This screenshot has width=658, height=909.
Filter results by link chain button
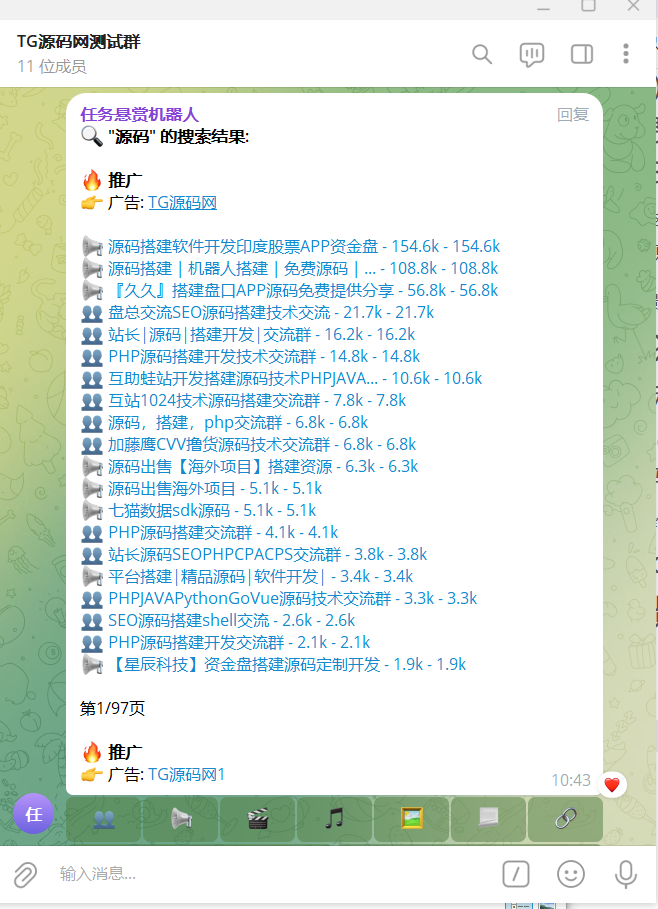coord(565,819)
